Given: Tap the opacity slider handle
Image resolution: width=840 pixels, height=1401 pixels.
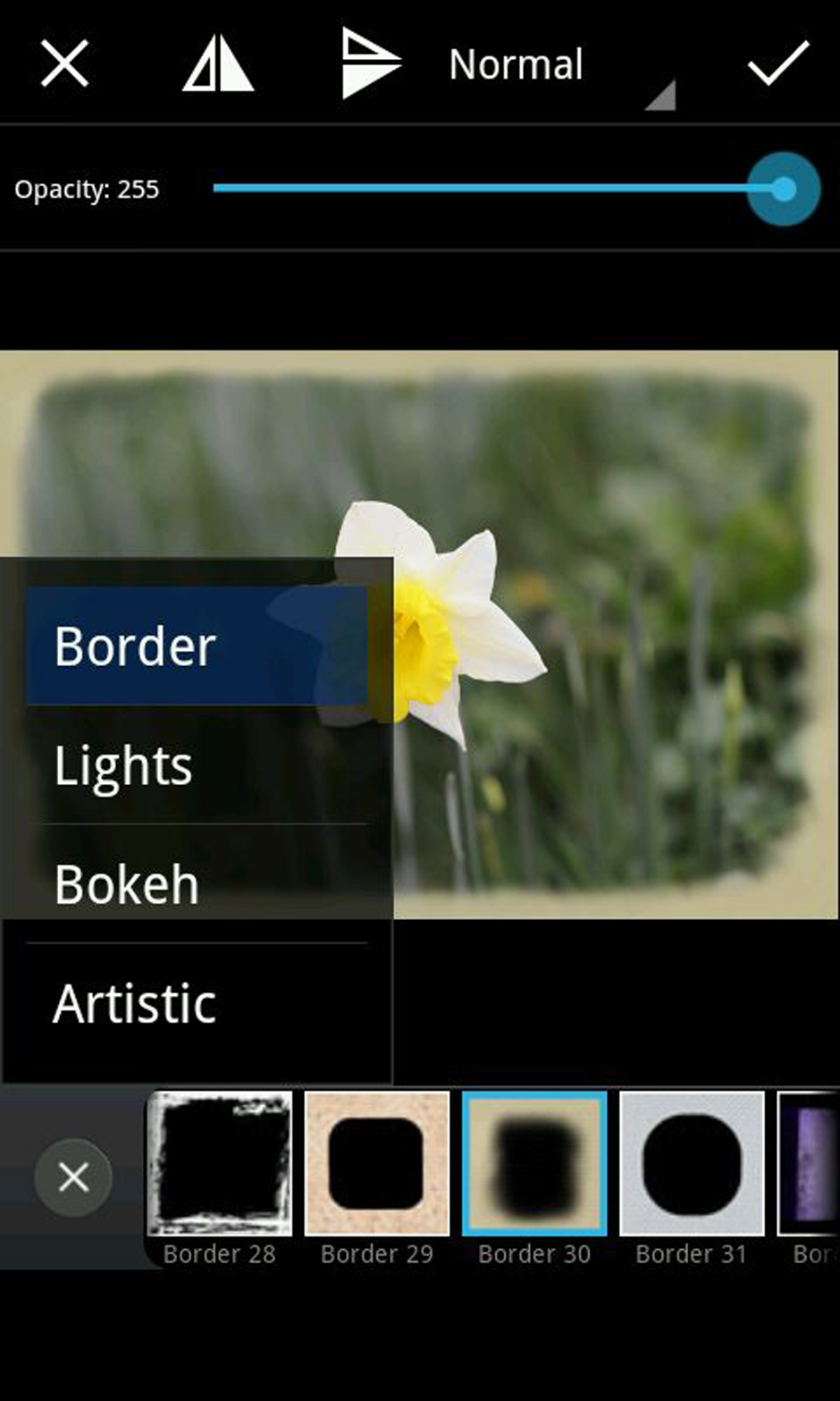Looking at the screenshot, I should [x=783, y=189].
